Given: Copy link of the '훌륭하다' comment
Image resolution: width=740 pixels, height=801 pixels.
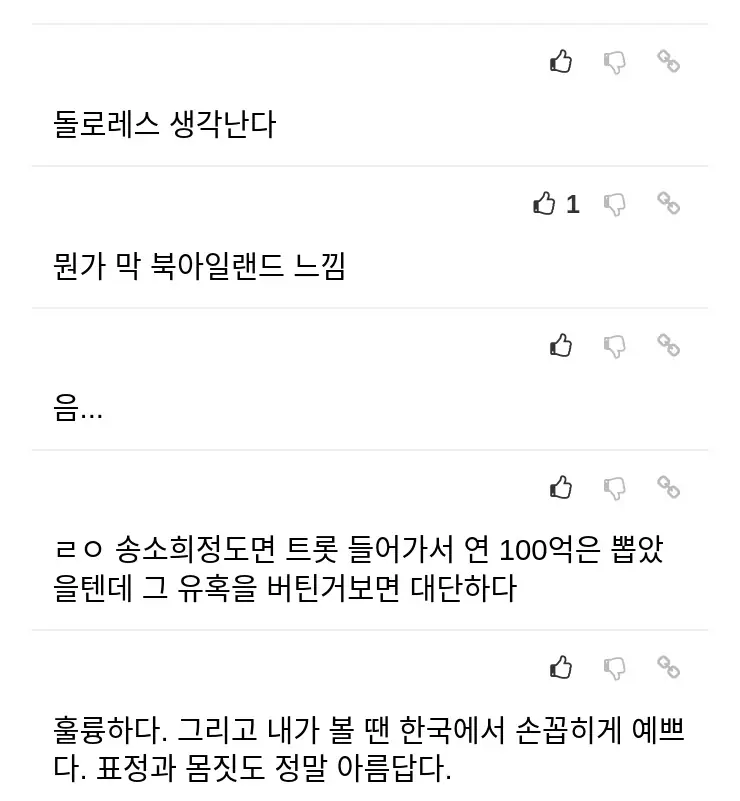Looking at the screenshot, I should (668, 666).
